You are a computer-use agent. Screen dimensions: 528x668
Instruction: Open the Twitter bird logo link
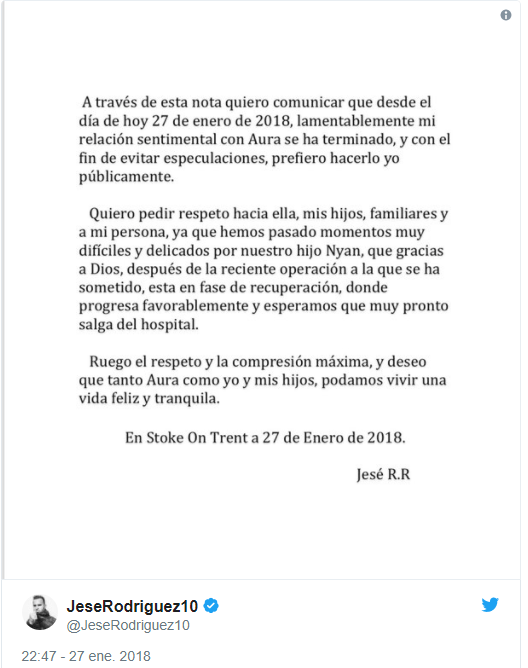pos(490,605)
